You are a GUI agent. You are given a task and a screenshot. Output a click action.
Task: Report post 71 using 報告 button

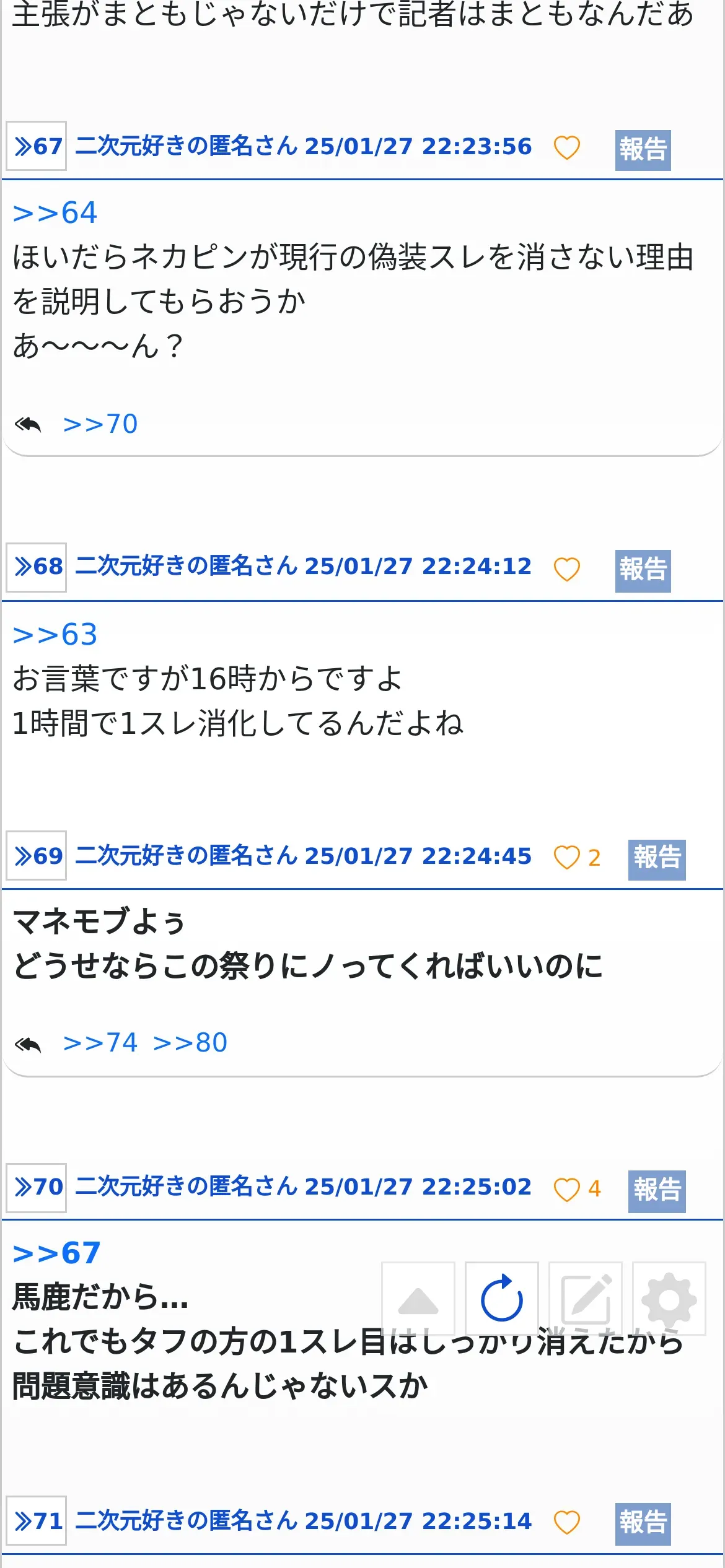point(643,1523)
